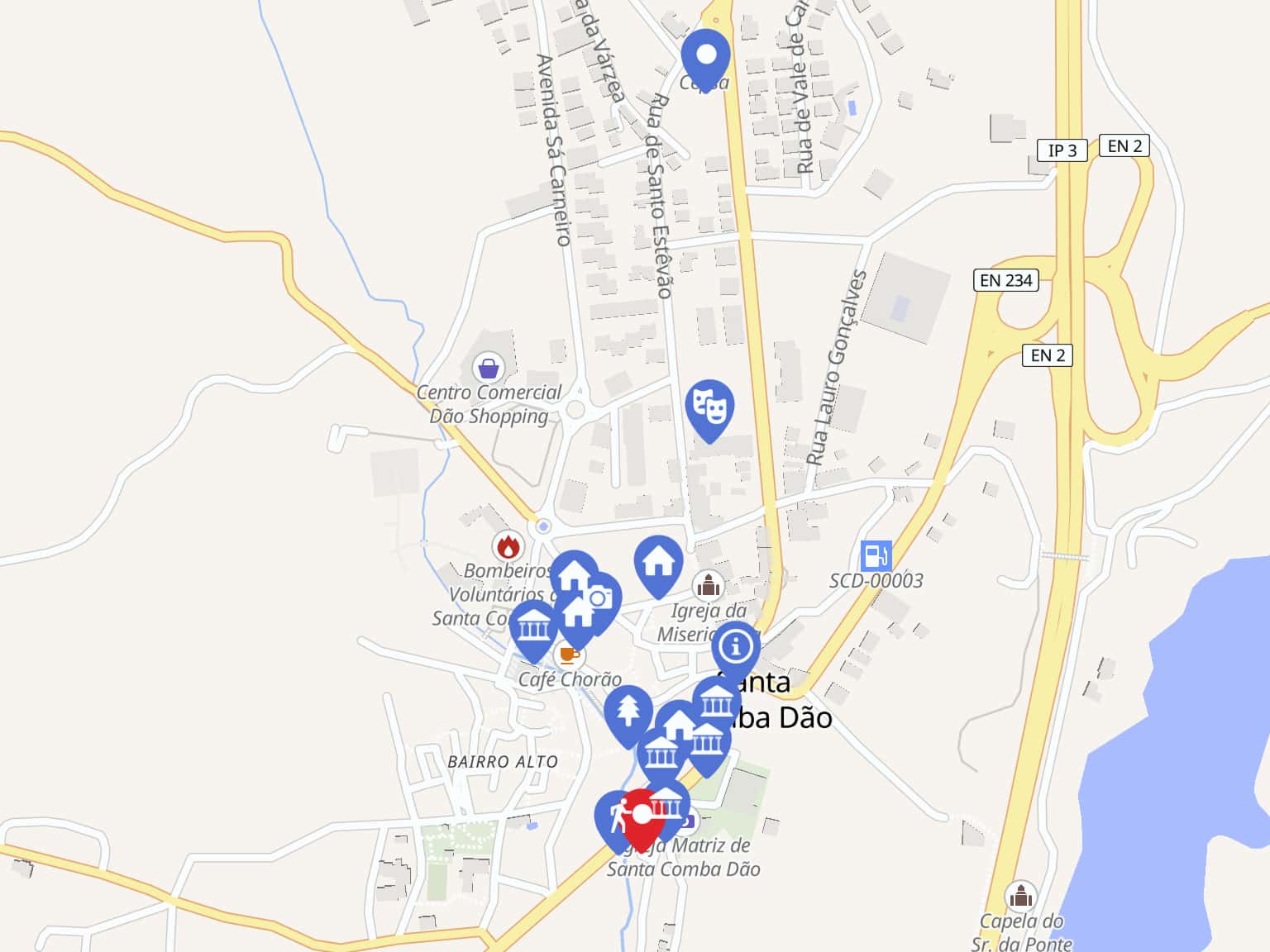The image size is (1270, 952).
Task: Tap the tree park map pin
Action: click(x=628, y=710)
